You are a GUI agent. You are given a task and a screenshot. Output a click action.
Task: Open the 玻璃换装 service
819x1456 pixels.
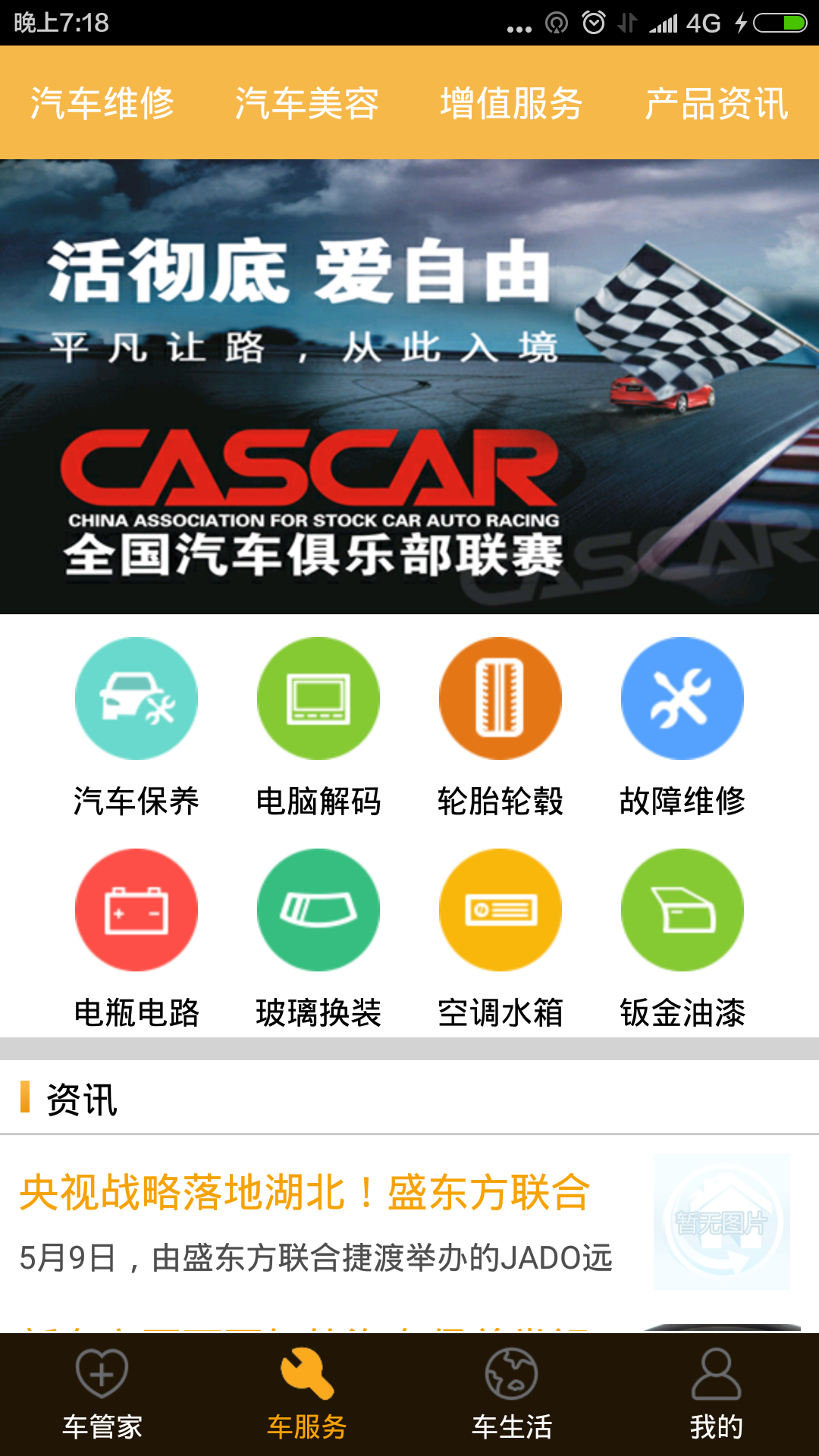(318, 910)
